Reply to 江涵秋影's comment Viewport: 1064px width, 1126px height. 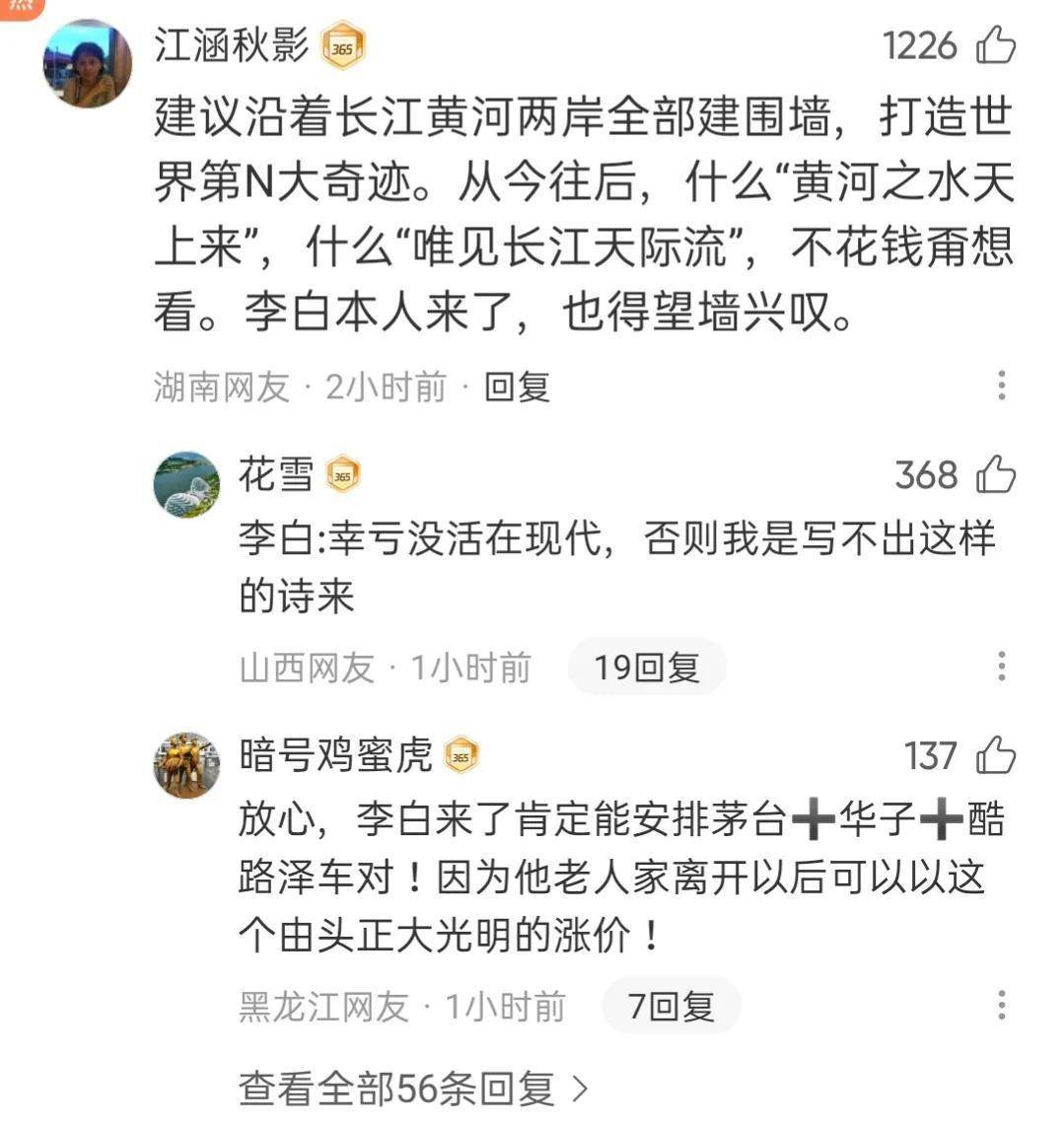pyautogui.click(x=517, y=387)
